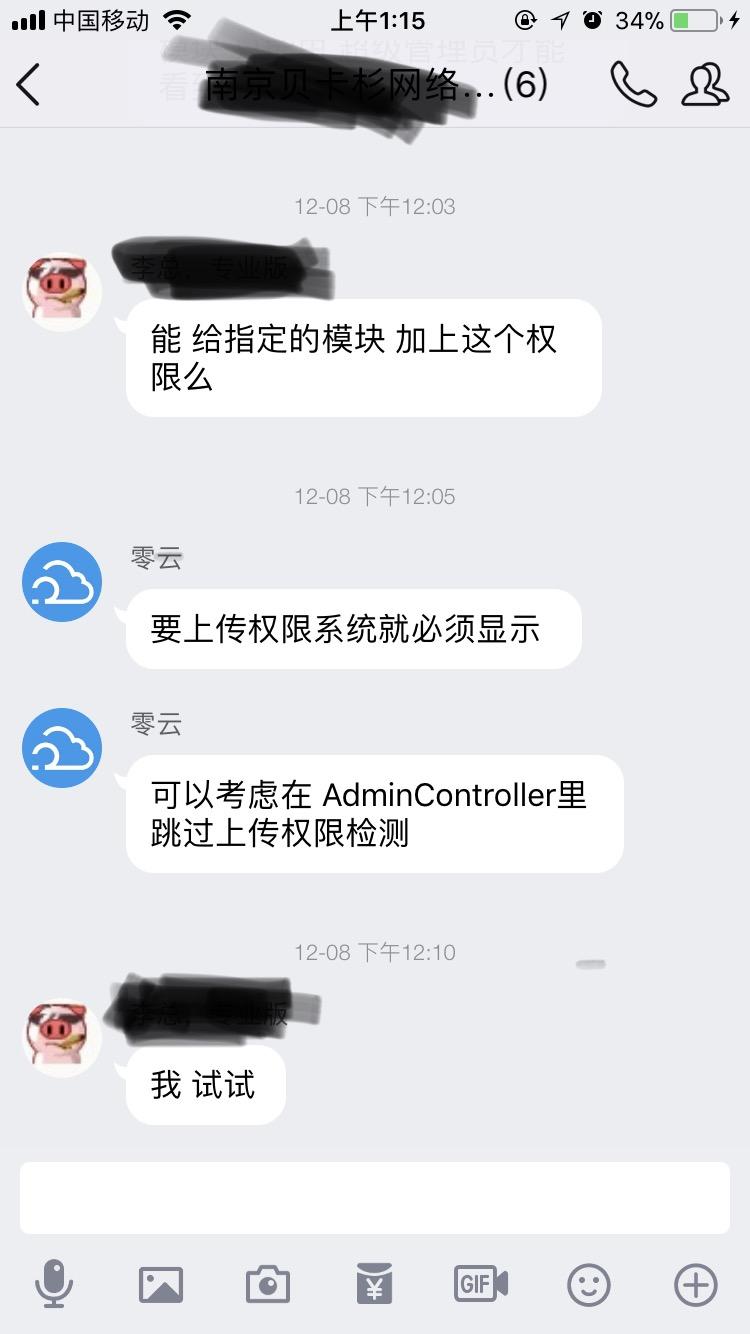
Task: Send a red packet
Action: (374, 1283)
